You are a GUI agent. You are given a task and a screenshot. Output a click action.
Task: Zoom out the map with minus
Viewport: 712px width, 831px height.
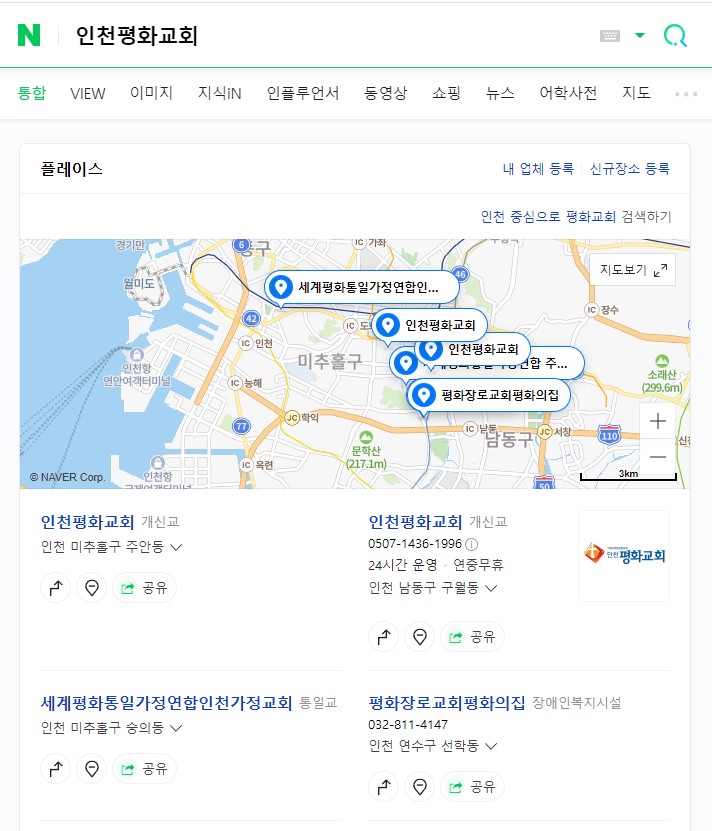[x=657, y=458]
